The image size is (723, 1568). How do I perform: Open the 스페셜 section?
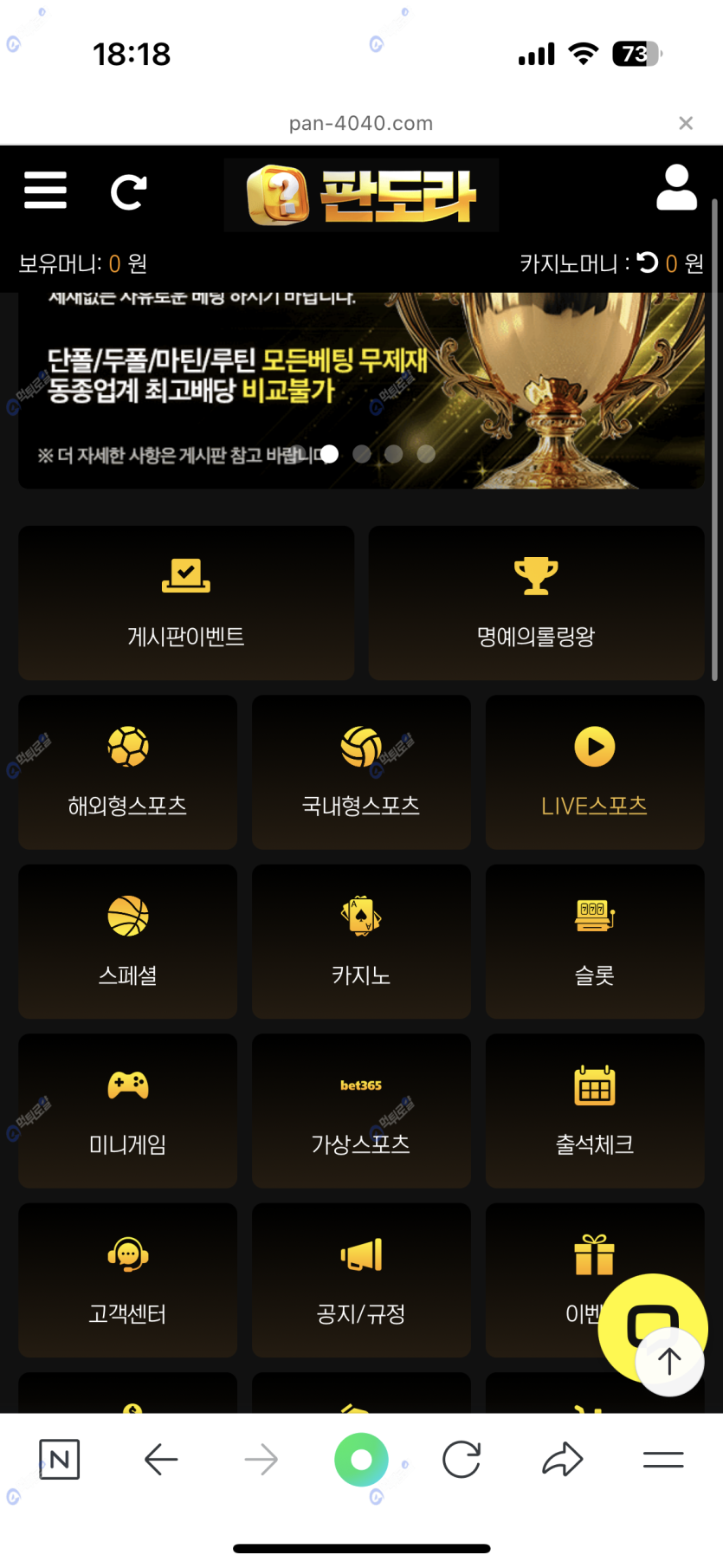(128, 941)
